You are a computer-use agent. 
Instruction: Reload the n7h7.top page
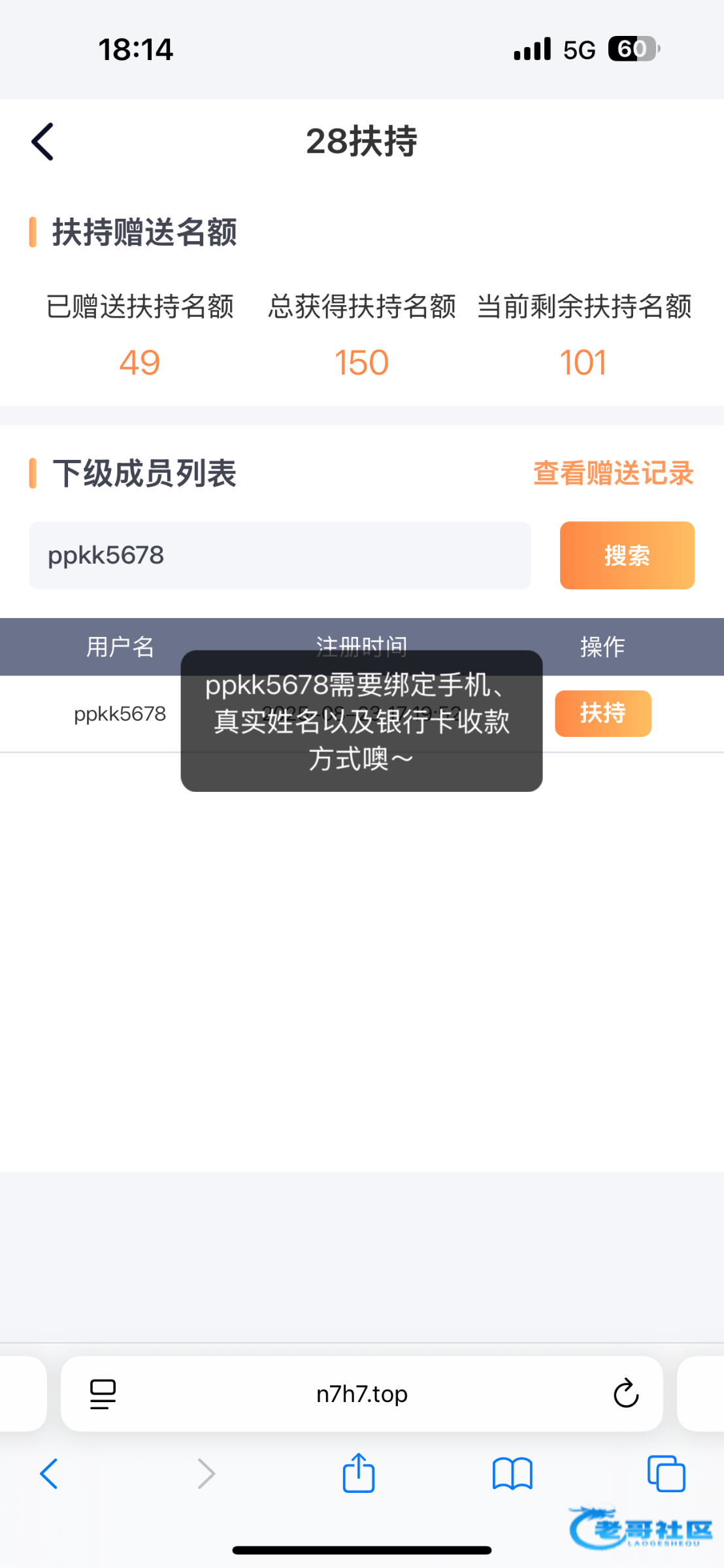pos(625,1394)
